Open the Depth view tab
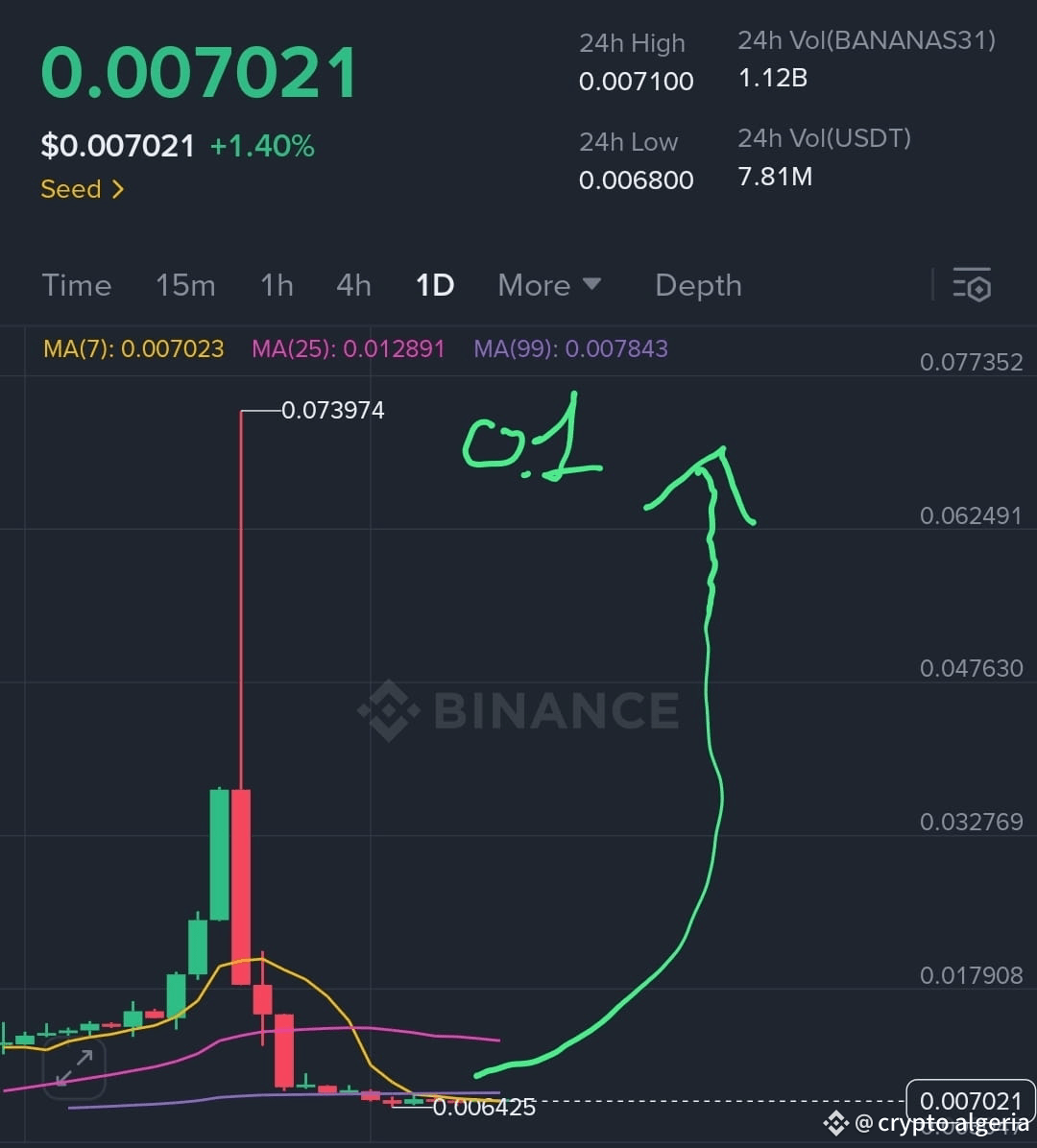This screenshot has width=1037, height=1148. click(x=698, y=285)
